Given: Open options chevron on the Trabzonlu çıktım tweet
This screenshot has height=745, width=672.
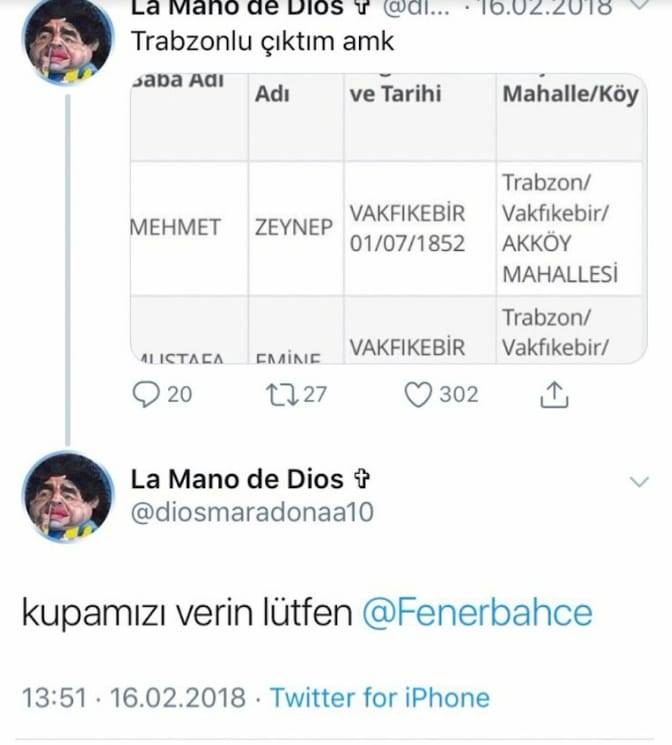Looking at the screenshot, I should (x=640, y=8).
